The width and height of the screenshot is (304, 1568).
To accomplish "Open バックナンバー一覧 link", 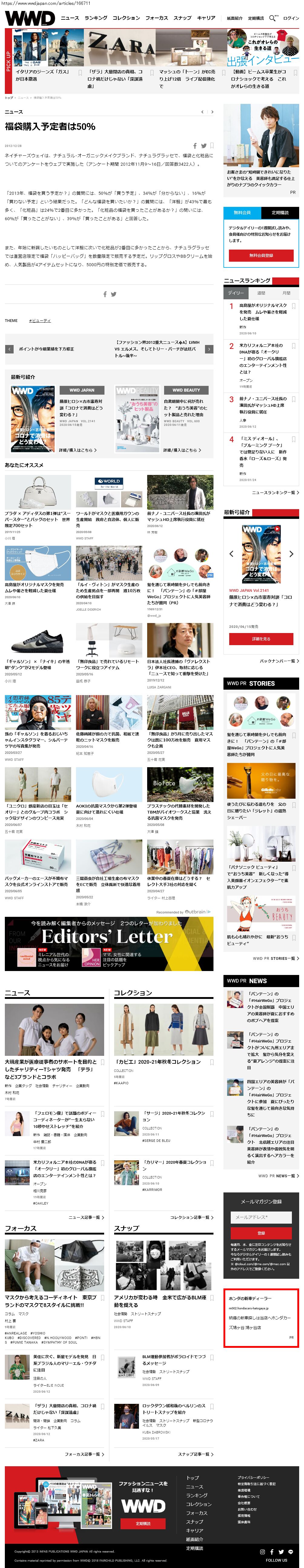I will coord(279,661).
